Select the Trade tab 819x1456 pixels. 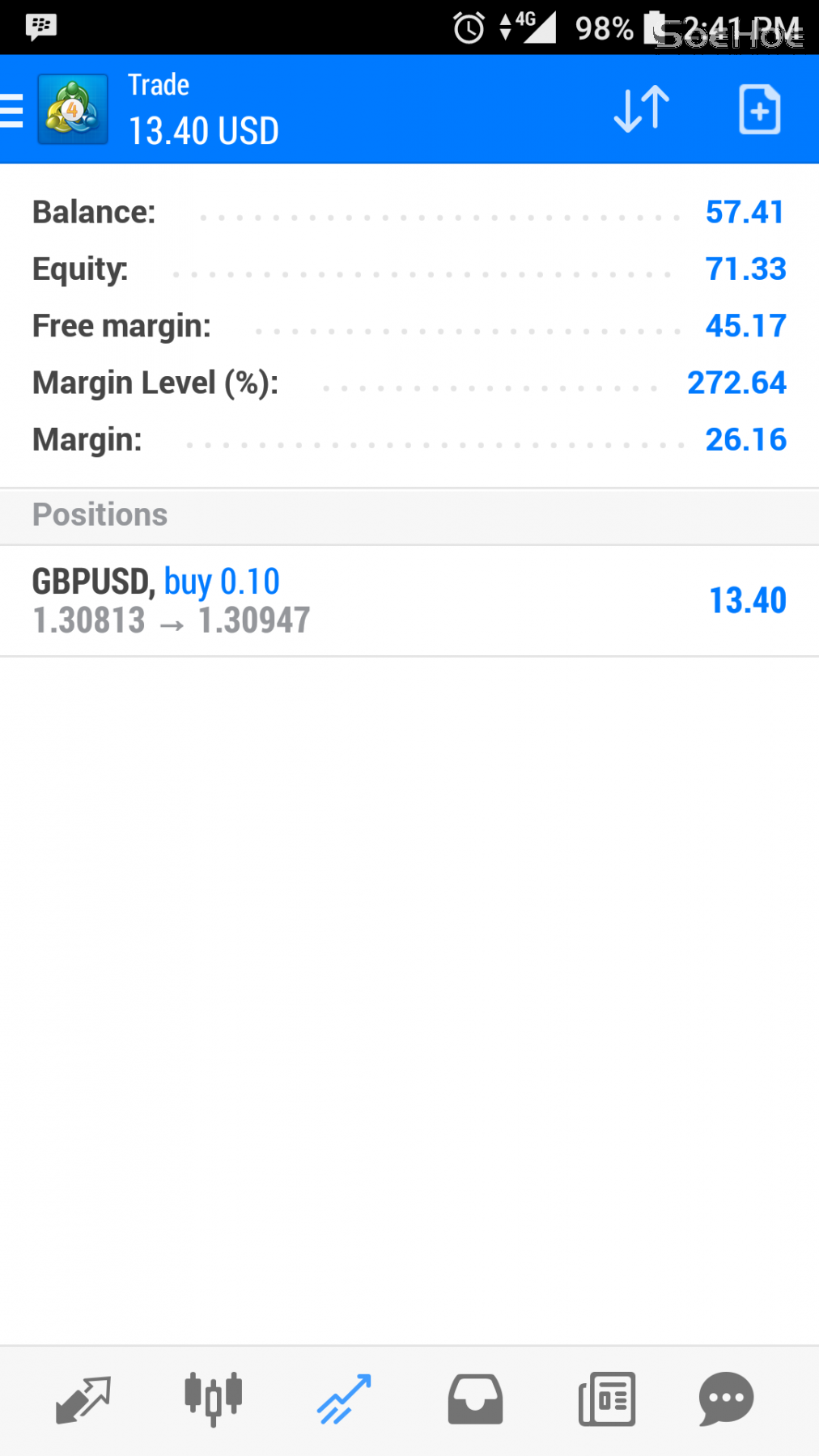pos(345,1399)
